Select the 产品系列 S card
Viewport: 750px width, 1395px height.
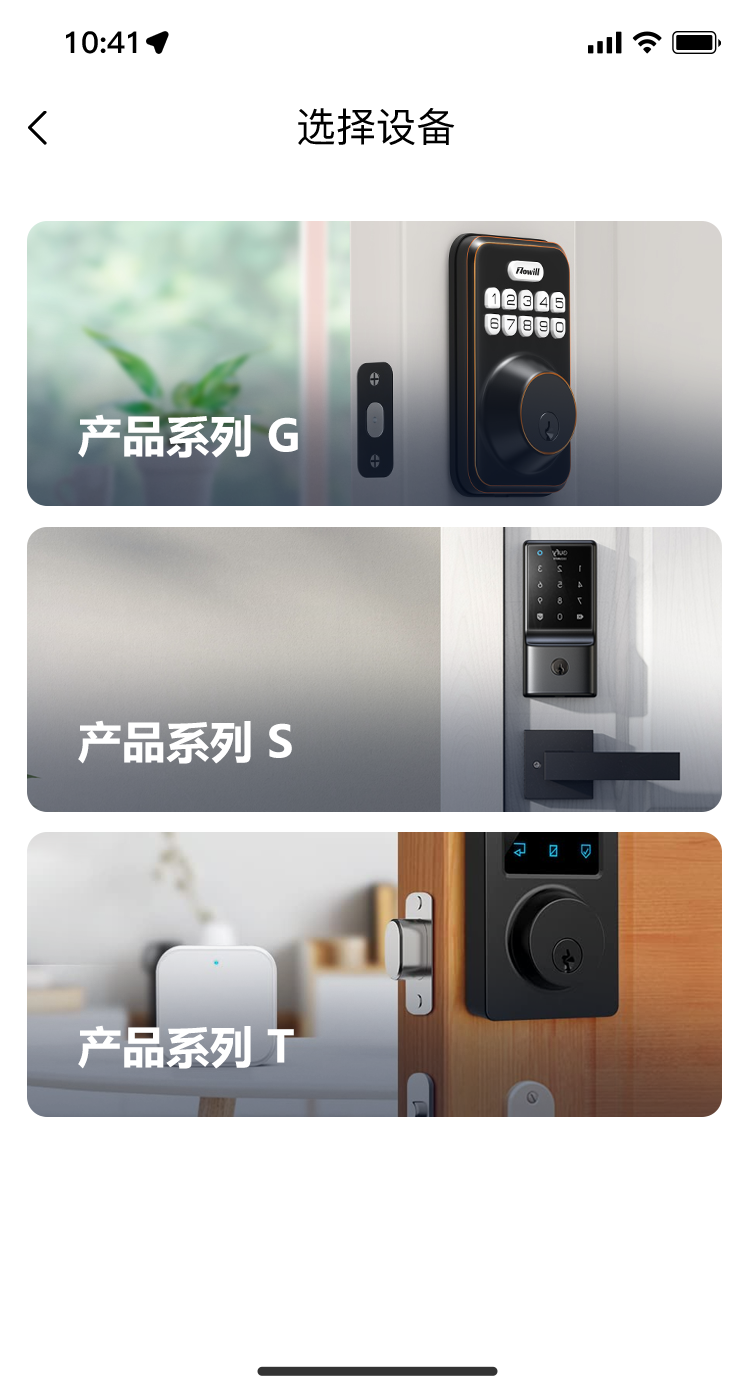pyautogui.click(x=374, y=669)
